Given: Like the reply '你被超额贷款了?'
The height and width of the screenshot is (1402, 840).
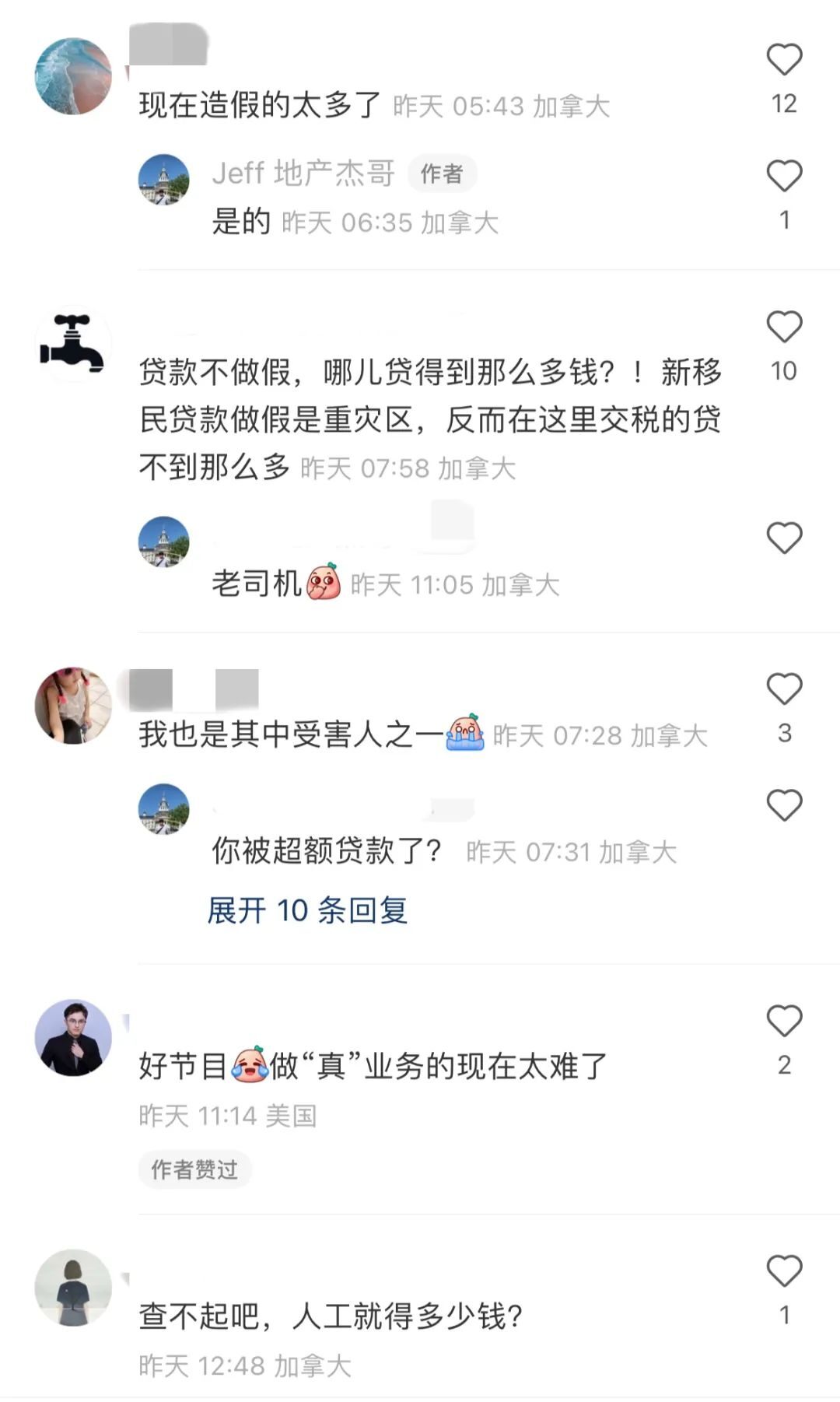Looking at the screenshot, I should [x=784, y=805].
